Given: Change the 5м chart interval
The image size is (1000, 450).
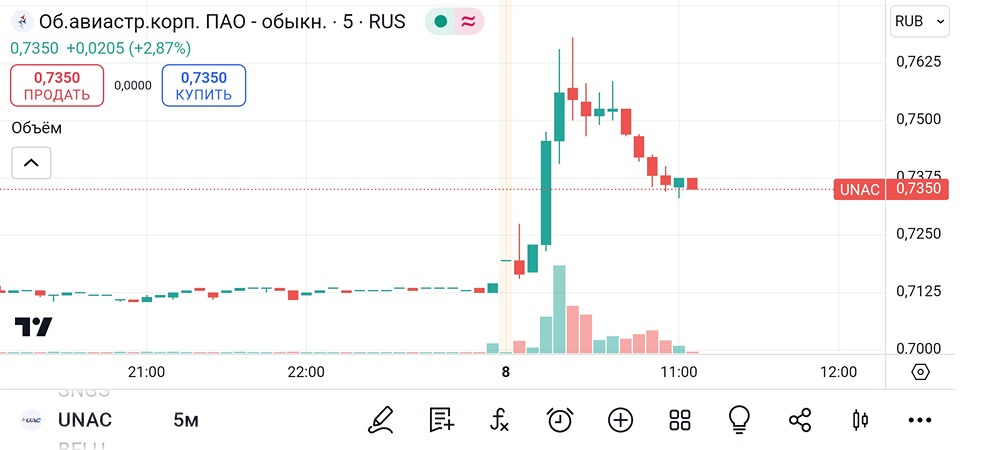Looking at the screenshot, I should point(185,420).
